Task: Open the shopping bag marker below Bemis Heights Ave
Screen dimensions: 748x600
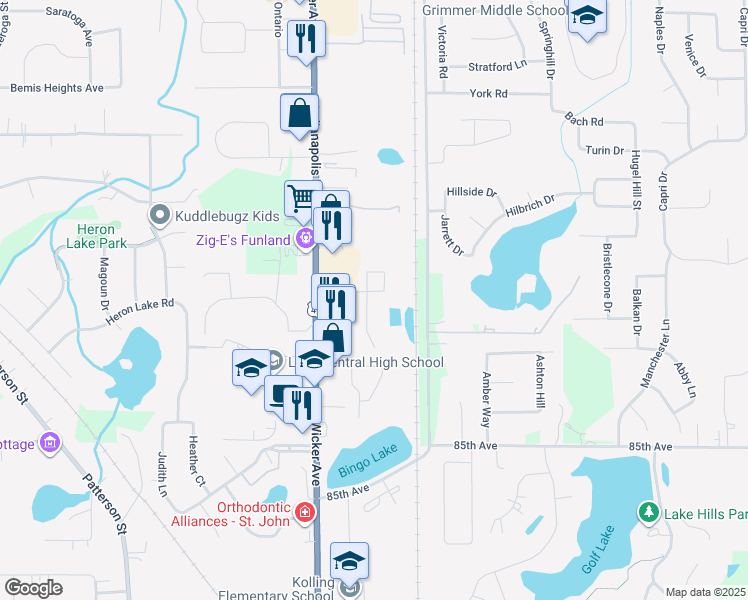Action: (x=299, y=116)
